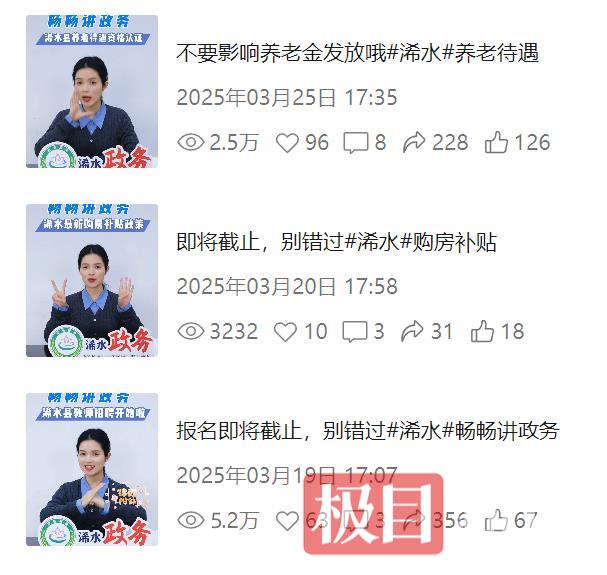
Task: Share the 购房补贴 post
Action: click(413, 332)
